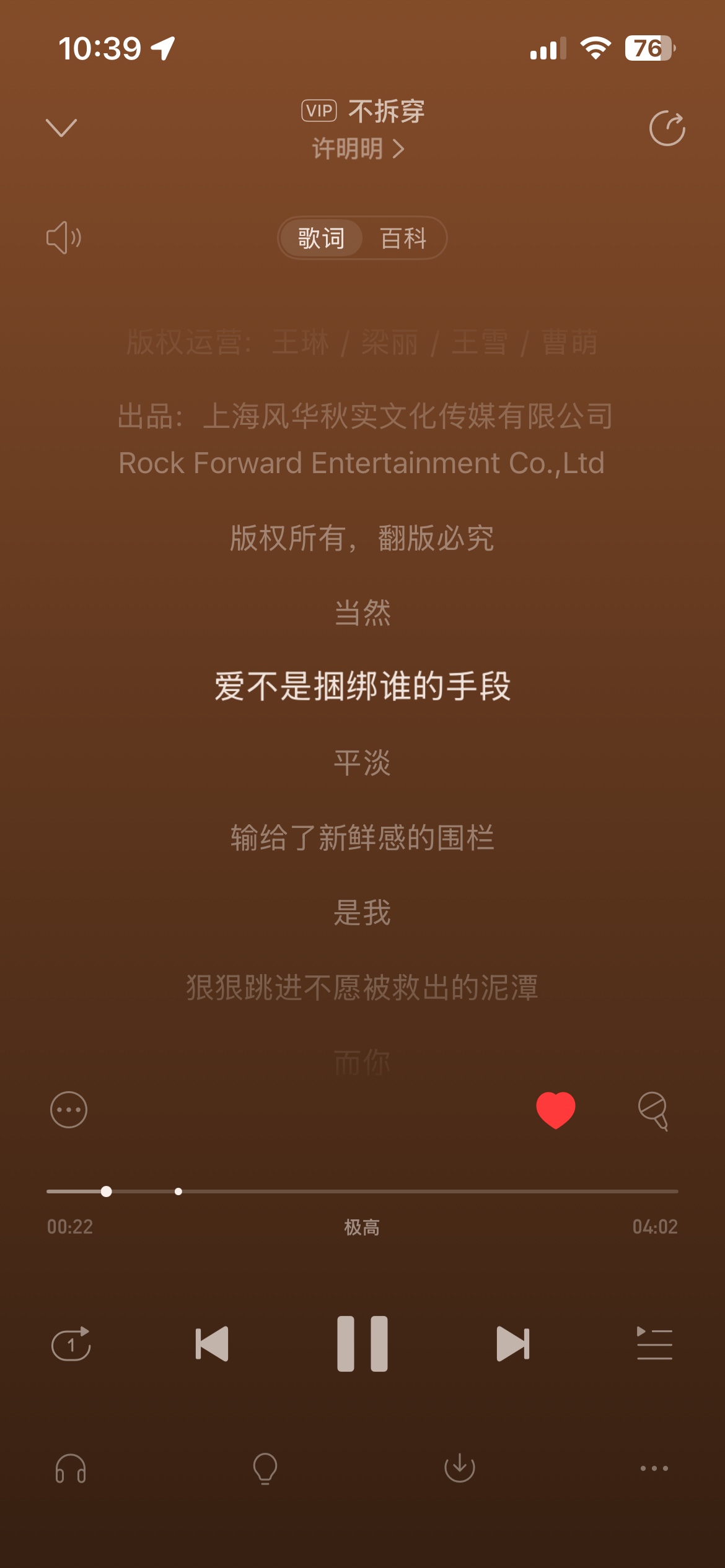Screen dimensions: 725x1568
Task: Change audio quality labeled 极高
Action: click(x=362, y=1227)
